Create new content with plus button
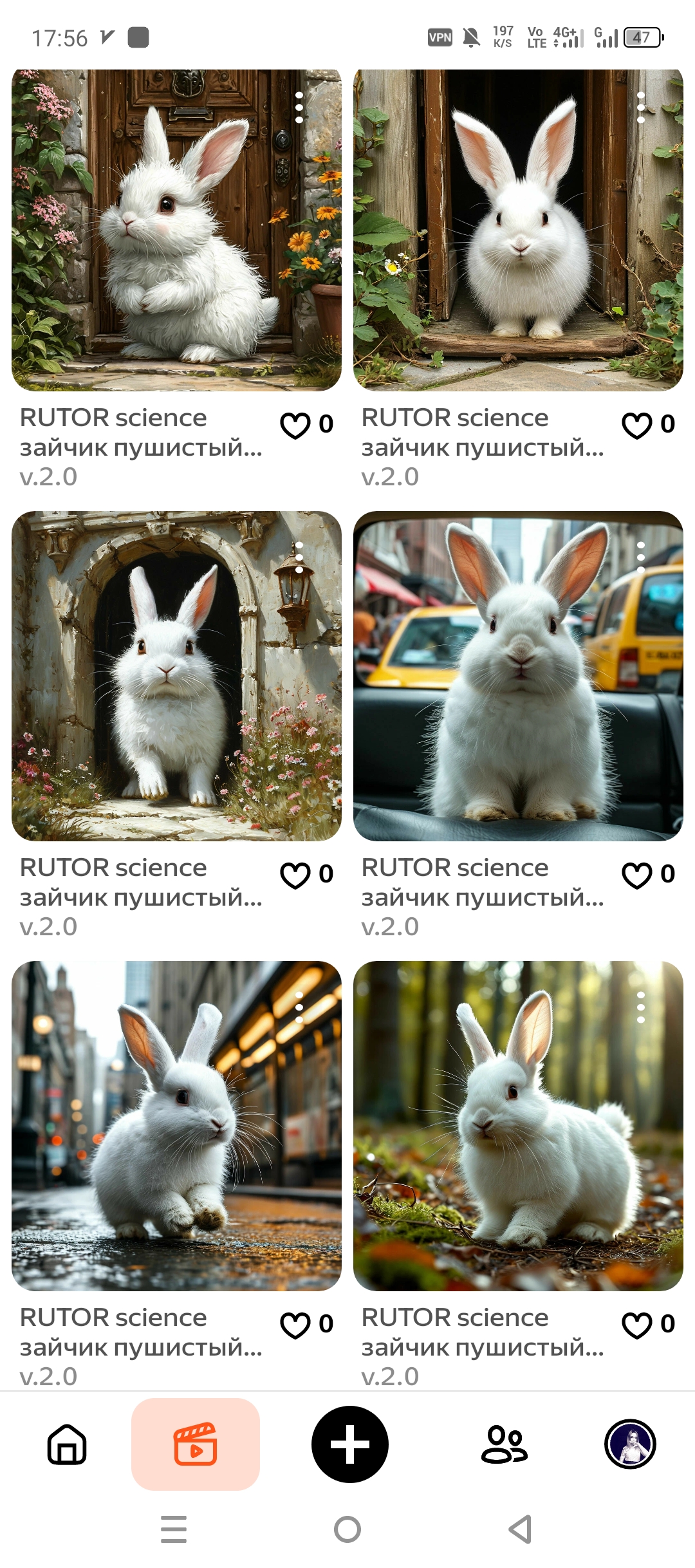 (349, 1444)
